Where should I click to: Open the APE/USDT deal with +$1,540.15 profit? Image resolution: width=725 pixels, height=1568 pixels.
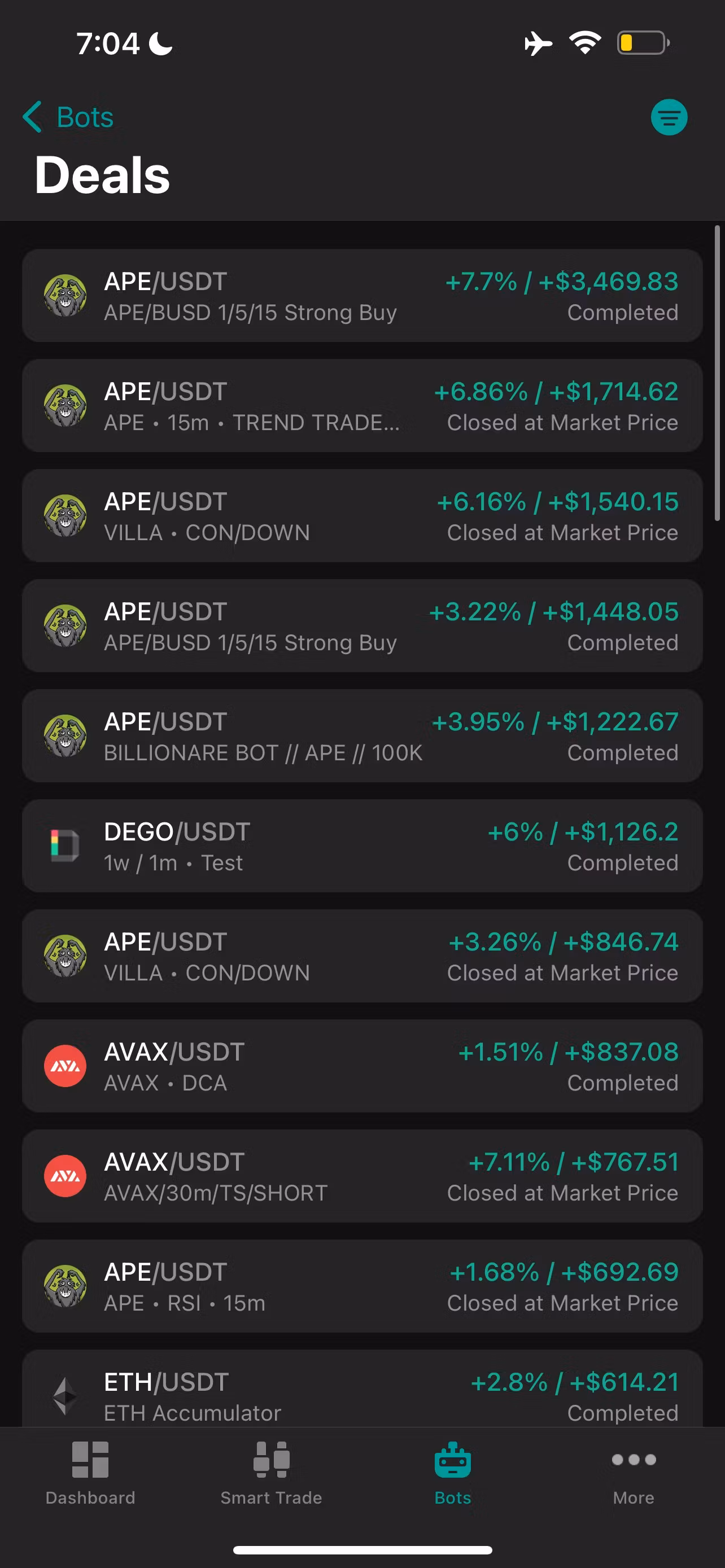point(362,516)
